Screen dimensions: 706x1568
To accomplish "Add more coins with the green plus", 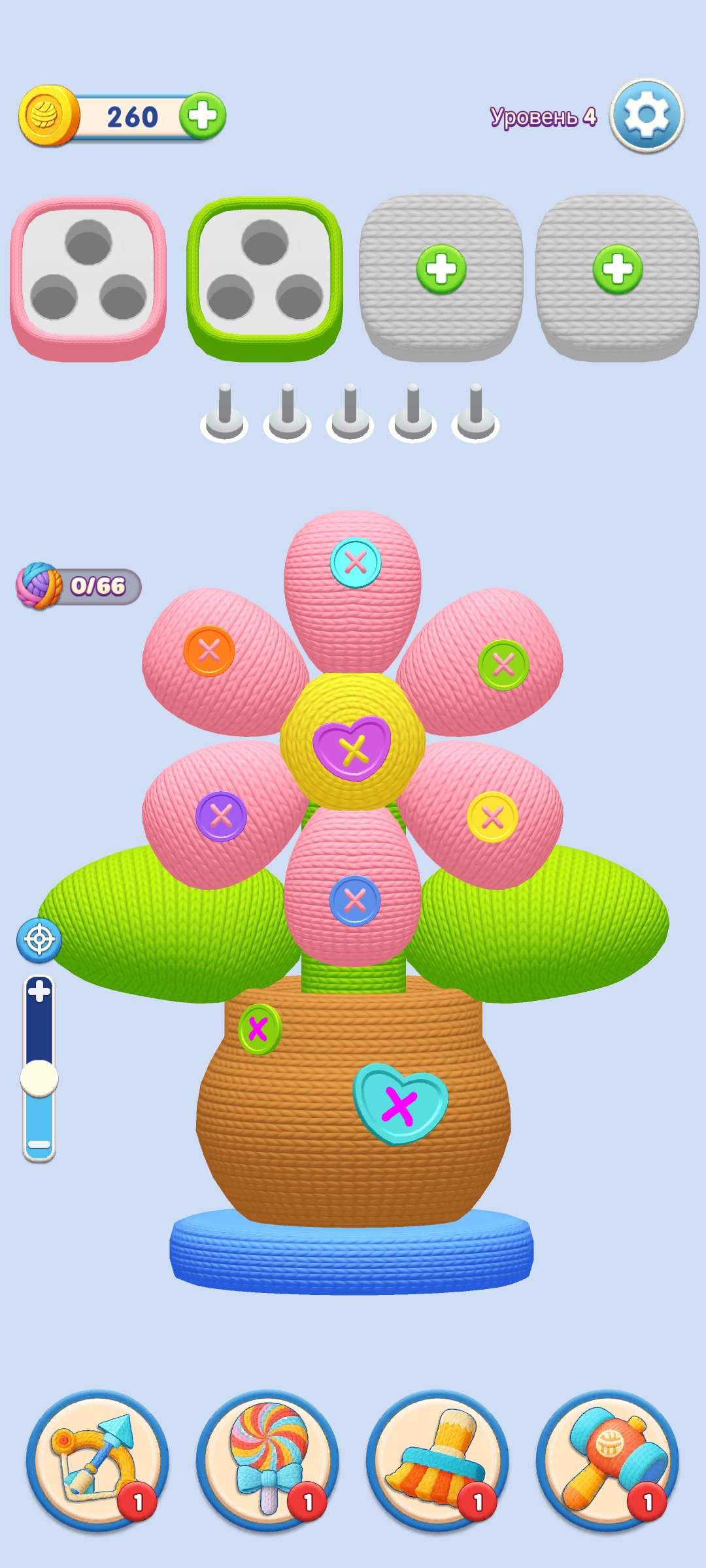I will [203, 116].
